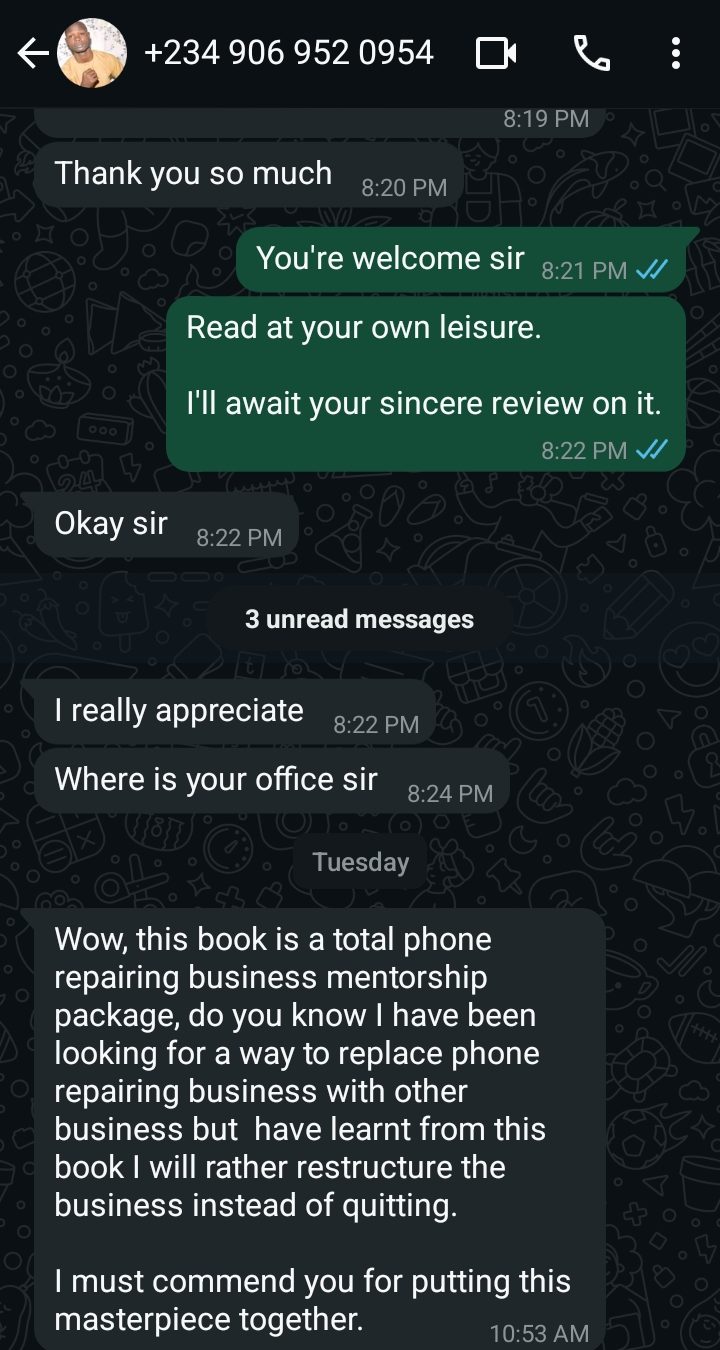Start a video call
Image resolution: width=720 pixels, height=1350 pixels.
click(496, 53)
